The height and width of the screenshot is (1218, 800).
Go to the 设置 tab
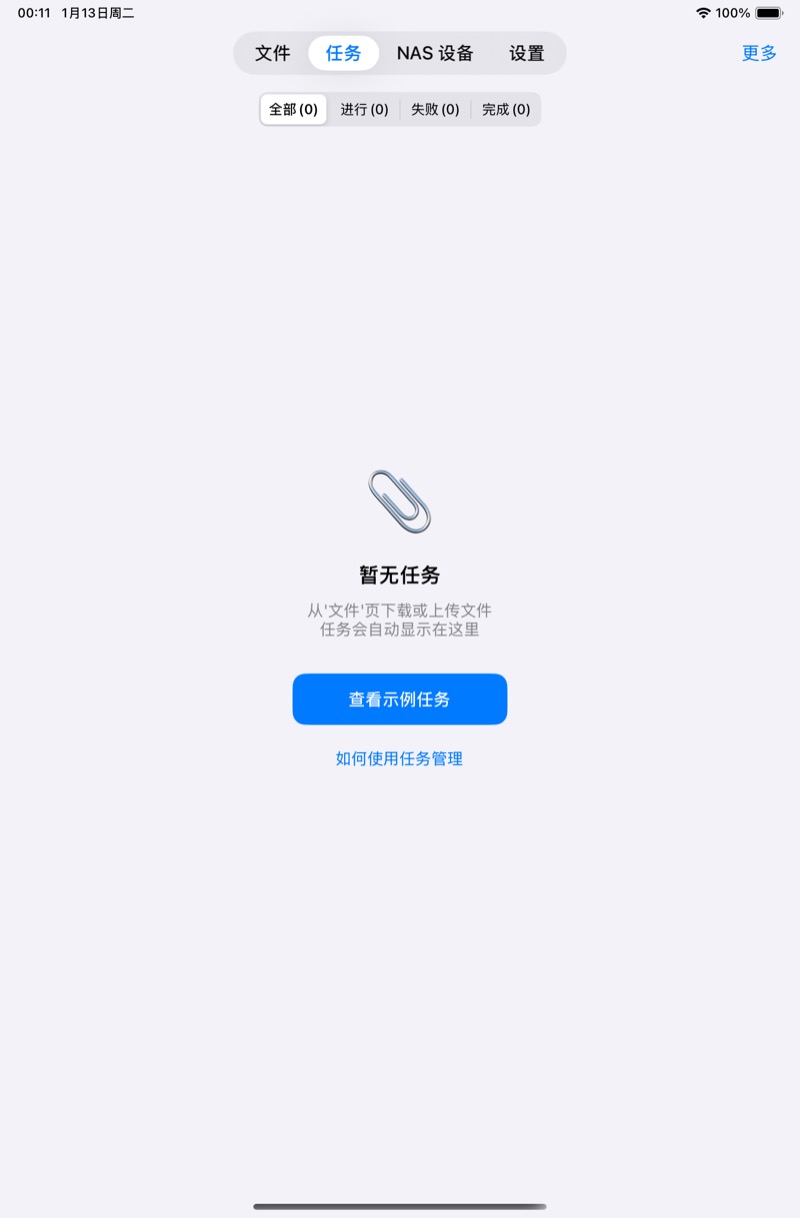click(527, 53)
